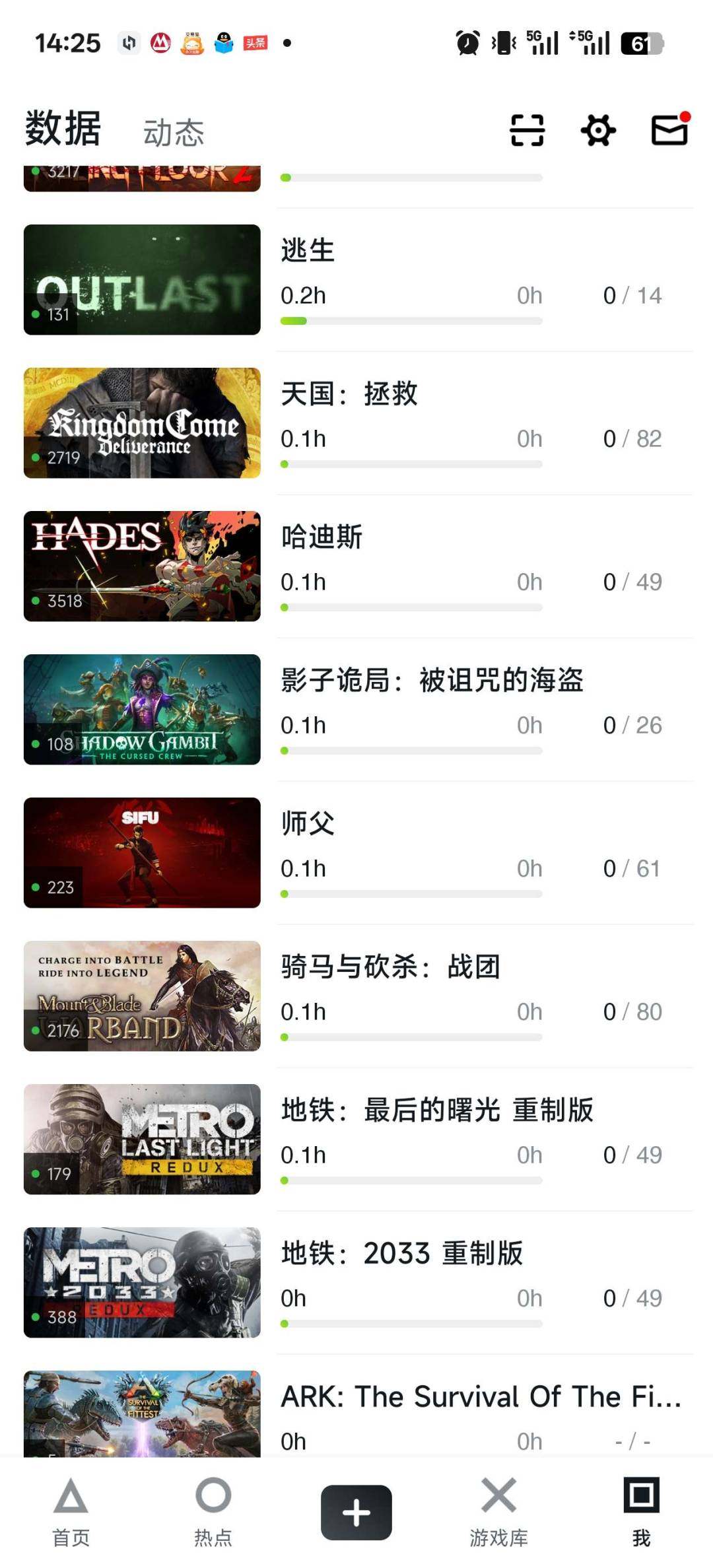This screenshot has width=713, height=1568.
Task: Switch to the 动态 tab
Action: coord(174,130)
